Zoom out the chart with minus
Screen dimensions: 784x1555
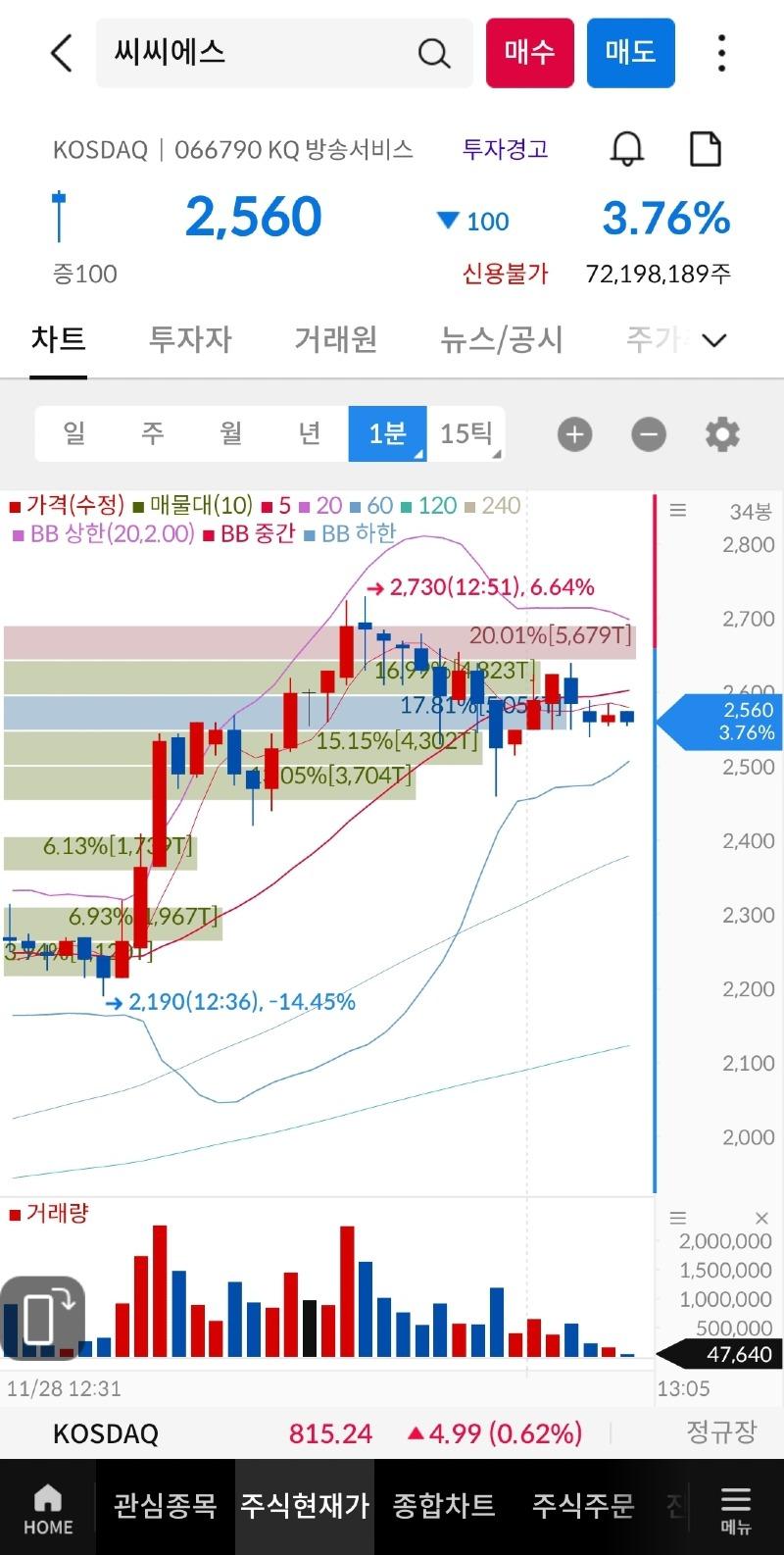[649, 434]
